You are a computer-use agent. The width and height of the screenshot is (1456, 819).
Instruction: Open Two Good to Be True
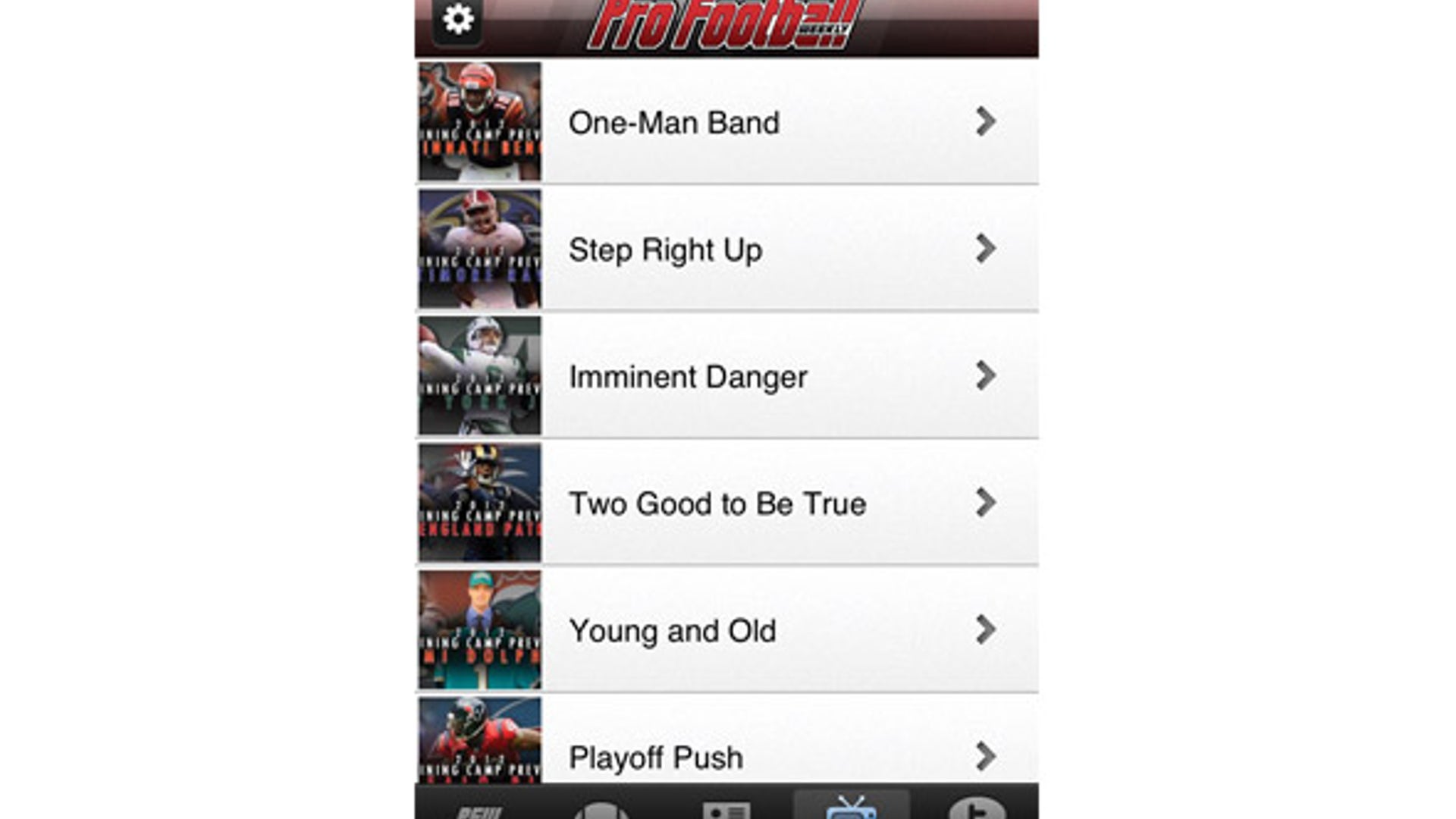(726, 504)
